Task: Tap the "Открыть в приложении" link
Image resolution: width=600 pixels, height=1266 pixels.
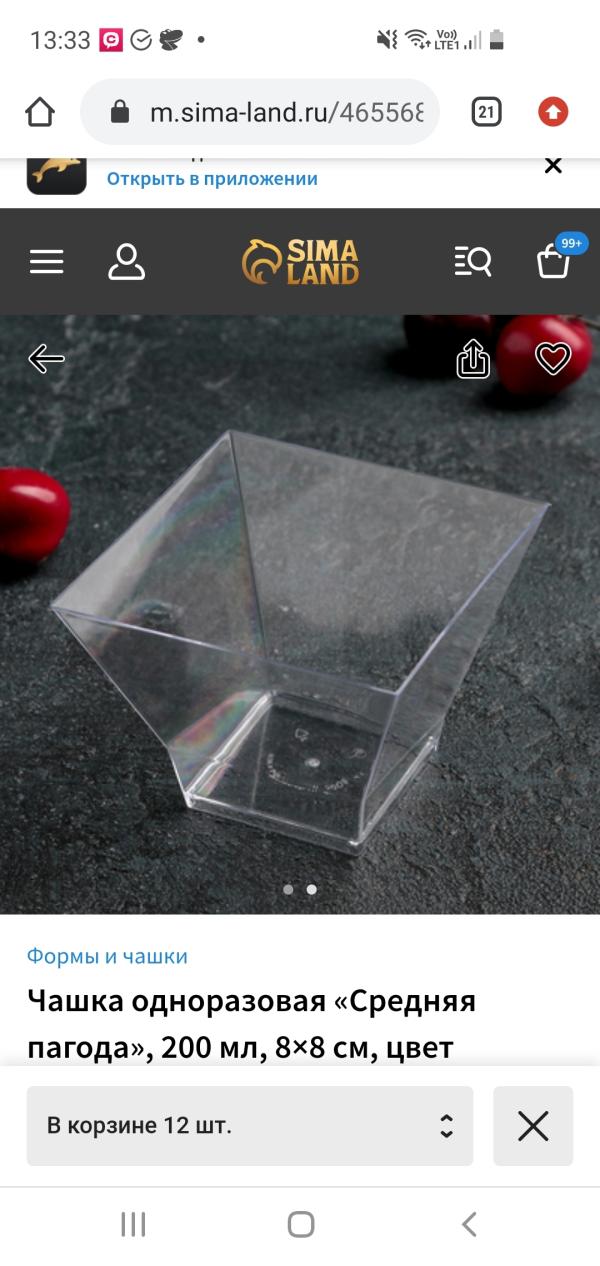Action: point(212,179)
